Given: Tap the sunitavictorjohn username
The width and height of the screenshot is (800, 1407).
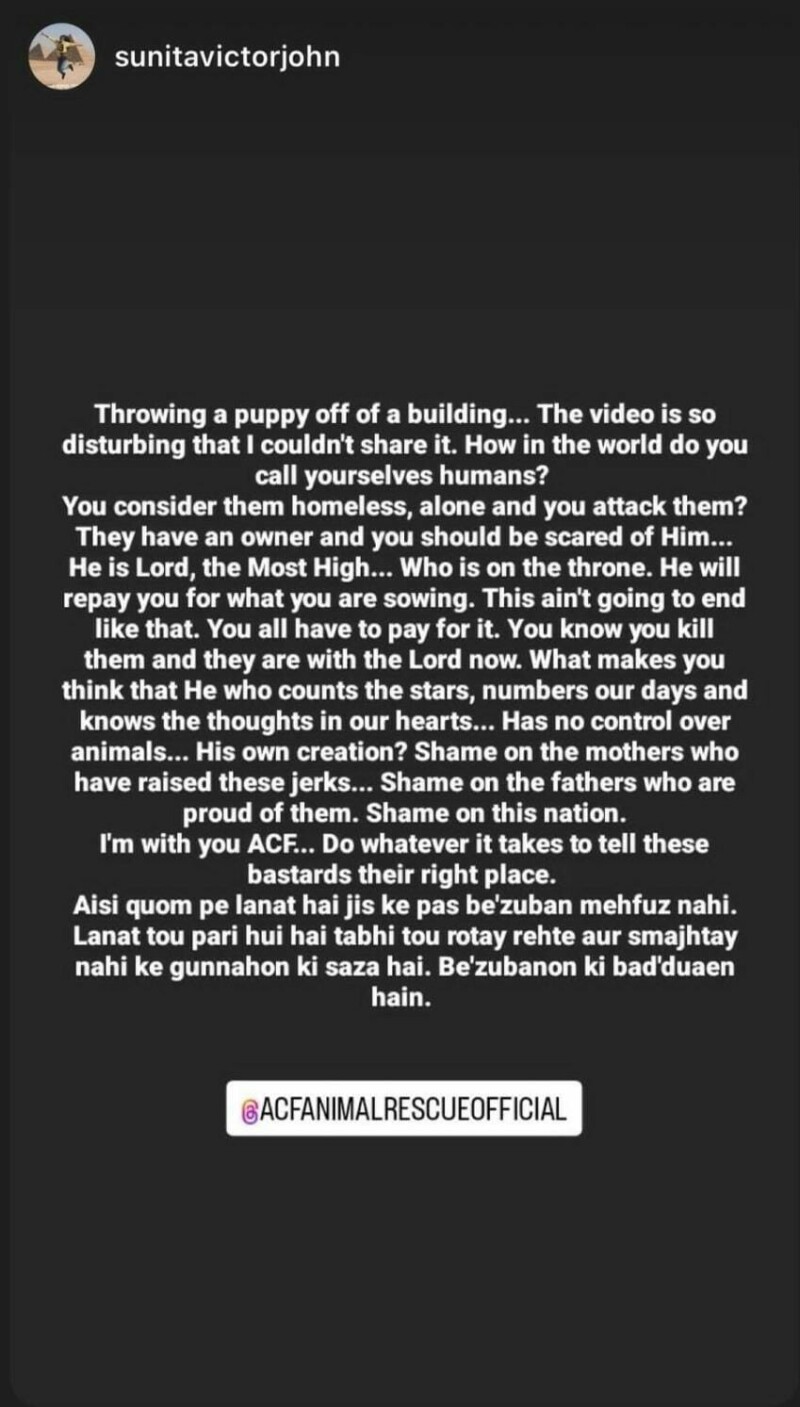Looking at the screenshot, I should 227,57.
